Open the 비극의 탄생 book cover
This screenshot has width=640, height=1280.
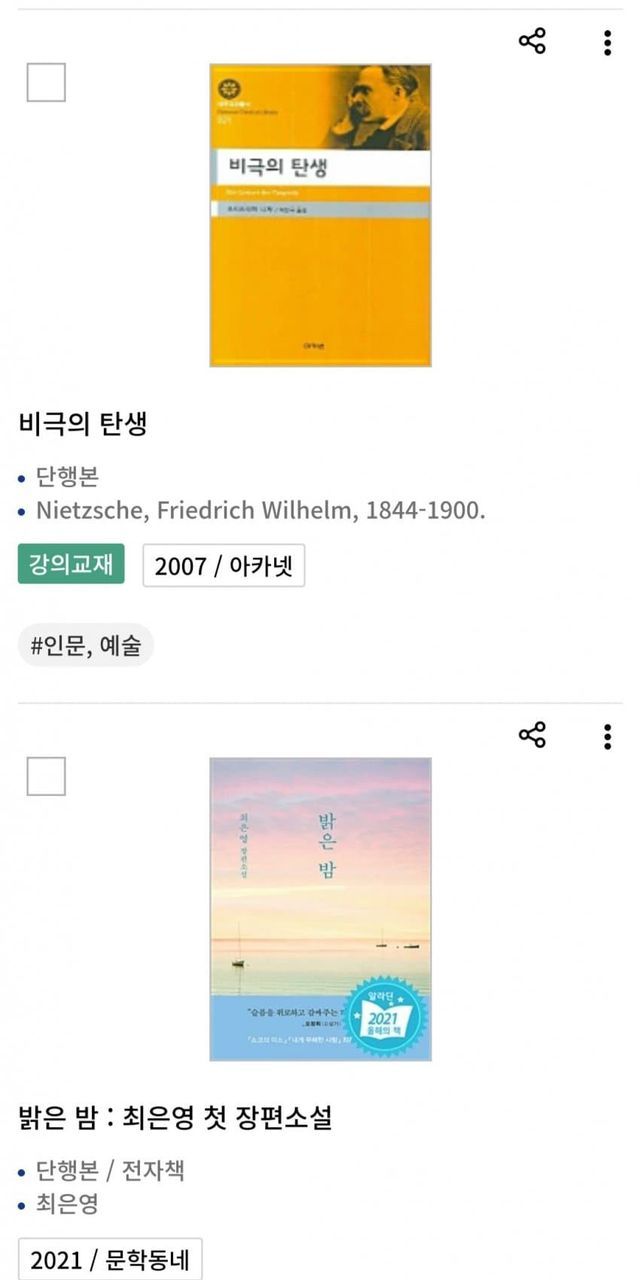click(320, 215)
